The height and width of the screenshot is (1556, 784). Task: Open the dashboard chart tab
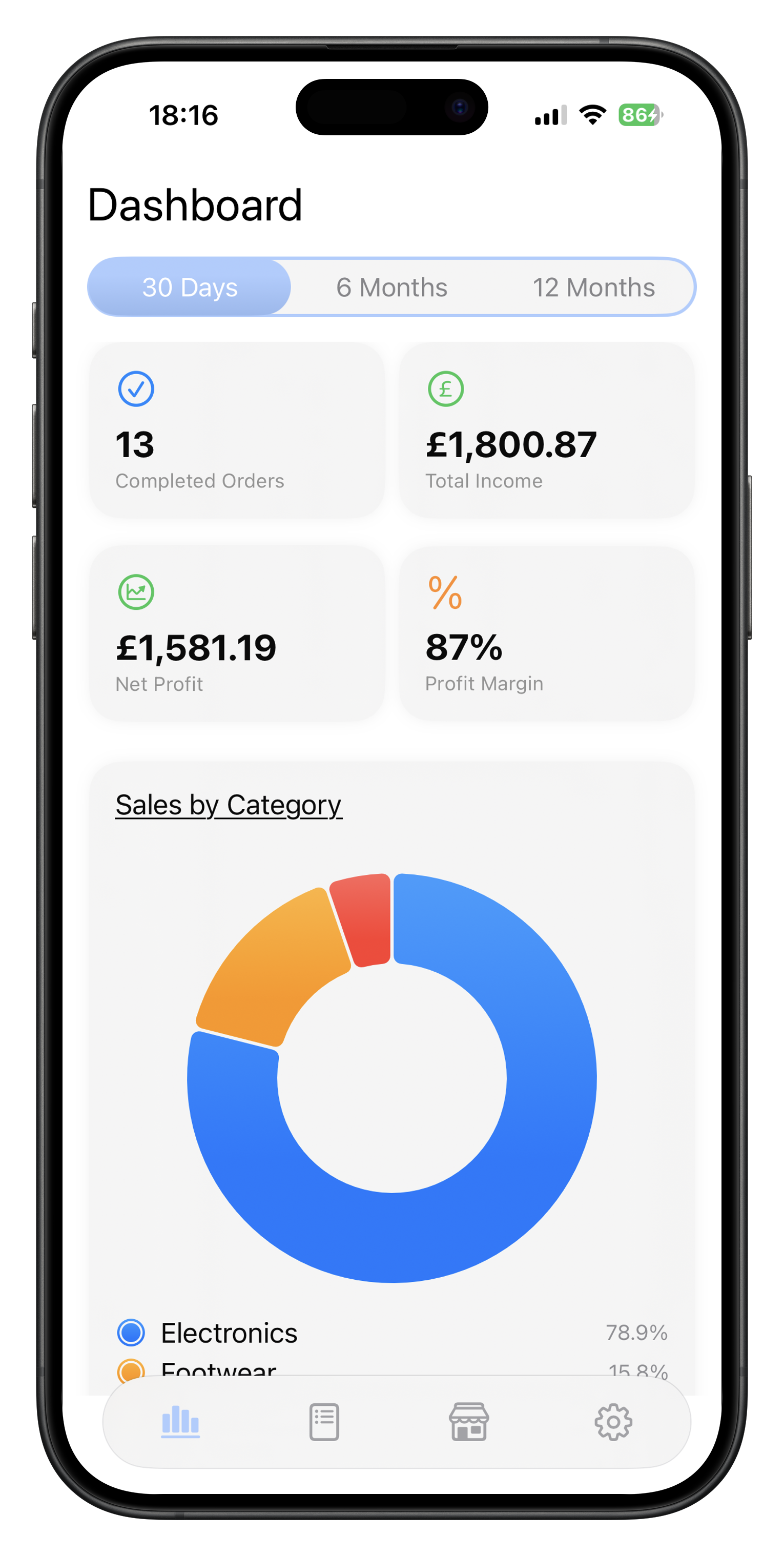click(x=180, y=1421)
